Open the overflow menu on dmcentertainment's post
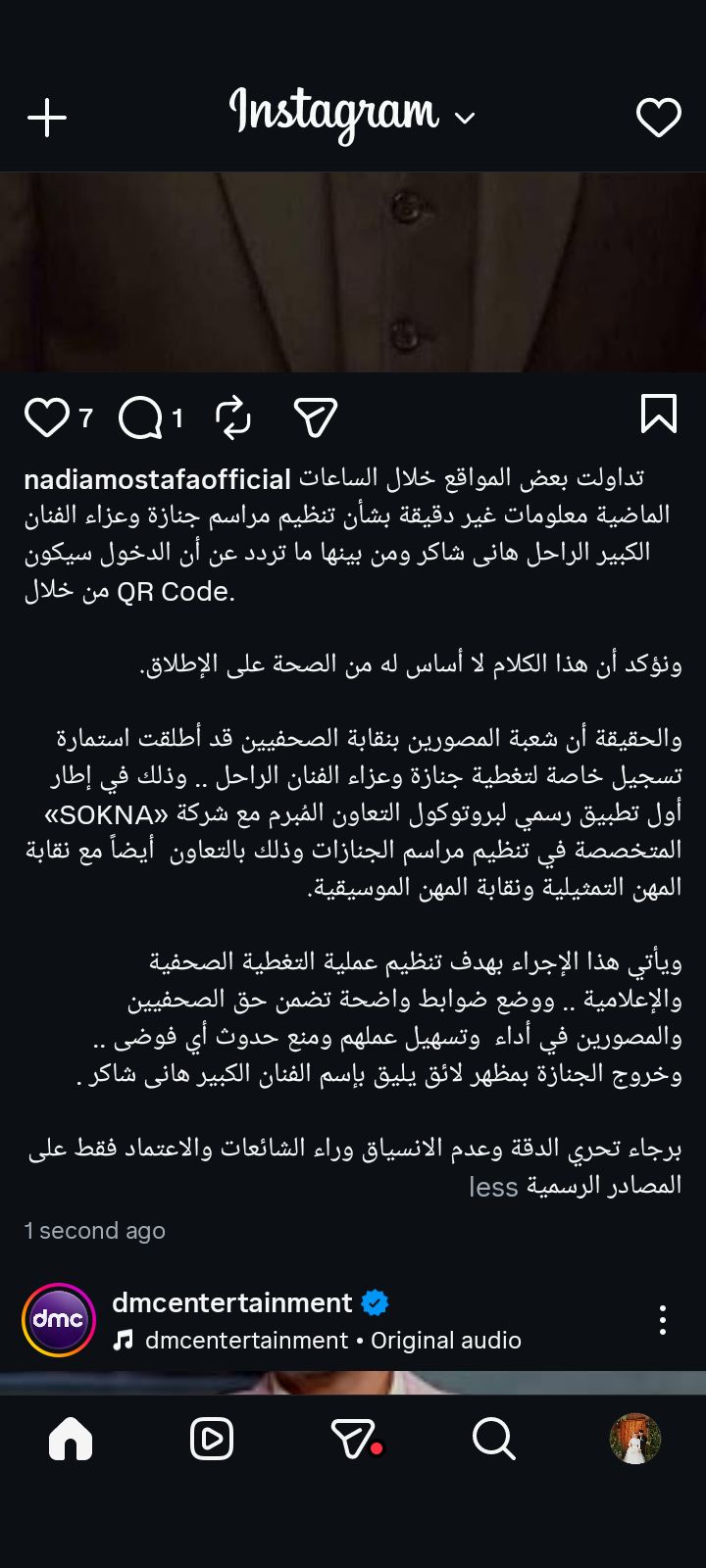Viewport: 706px width, 1568px height. (x=663, y=1320)
